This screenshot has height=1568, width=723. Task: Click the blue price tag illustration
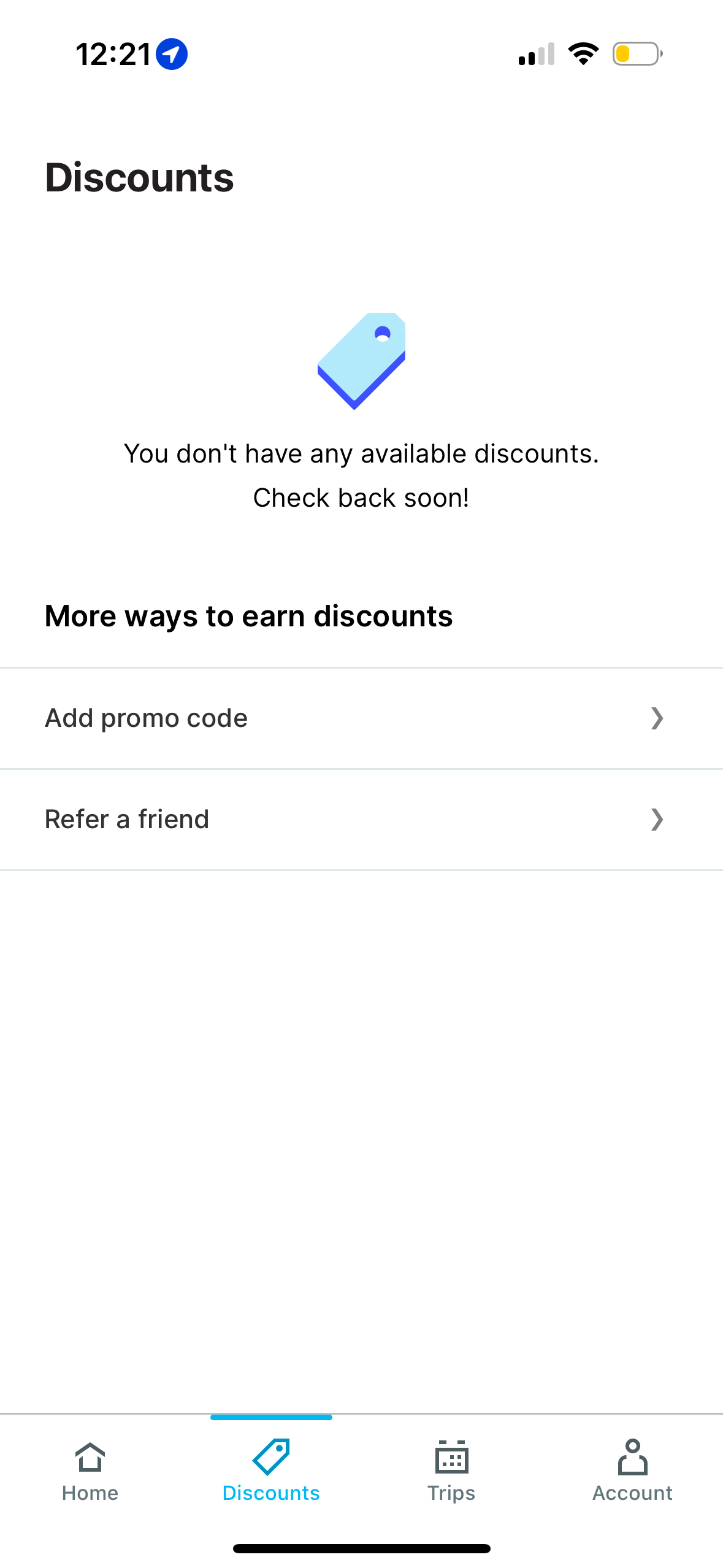[361, 361]
